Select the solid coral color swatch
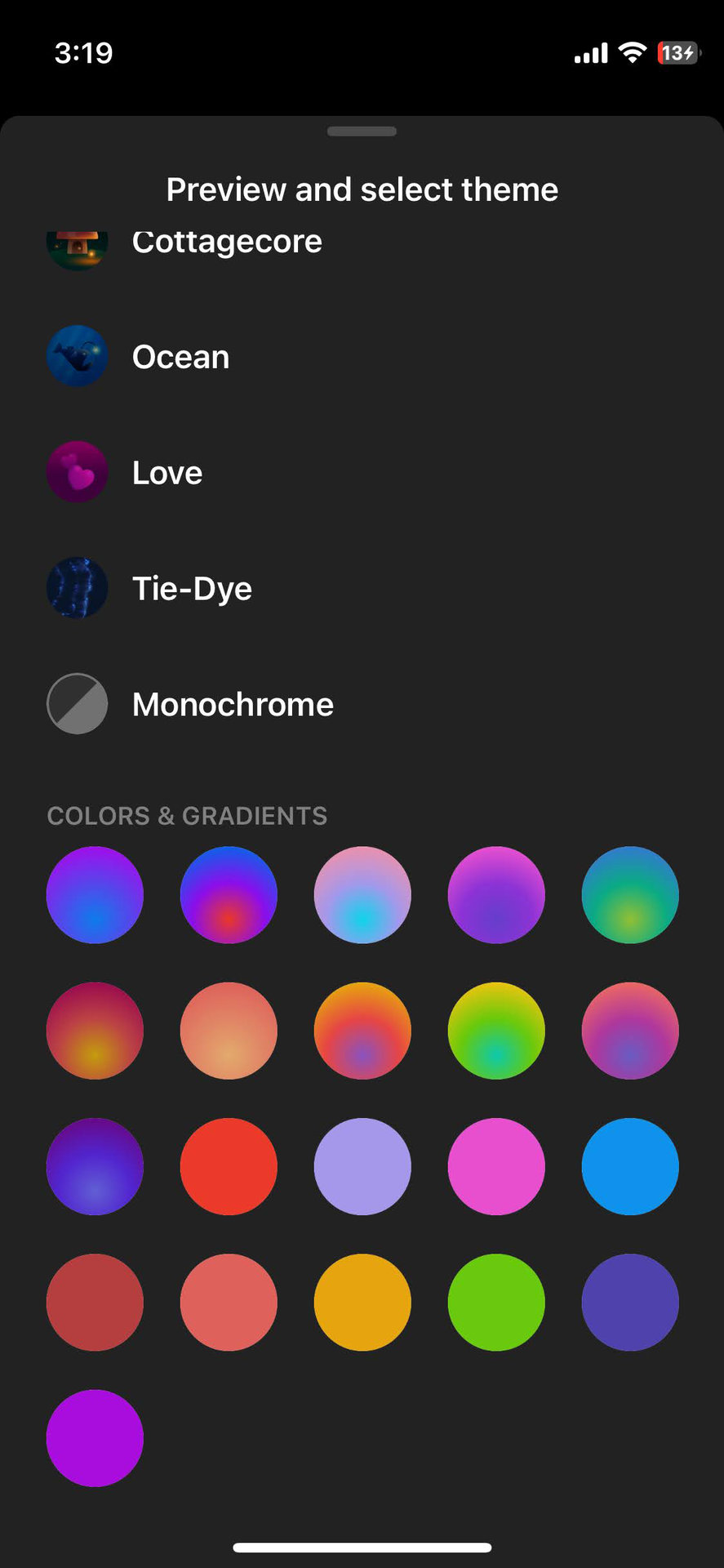Screen dimensions: 724x1568 click(x=229, y=1302)
